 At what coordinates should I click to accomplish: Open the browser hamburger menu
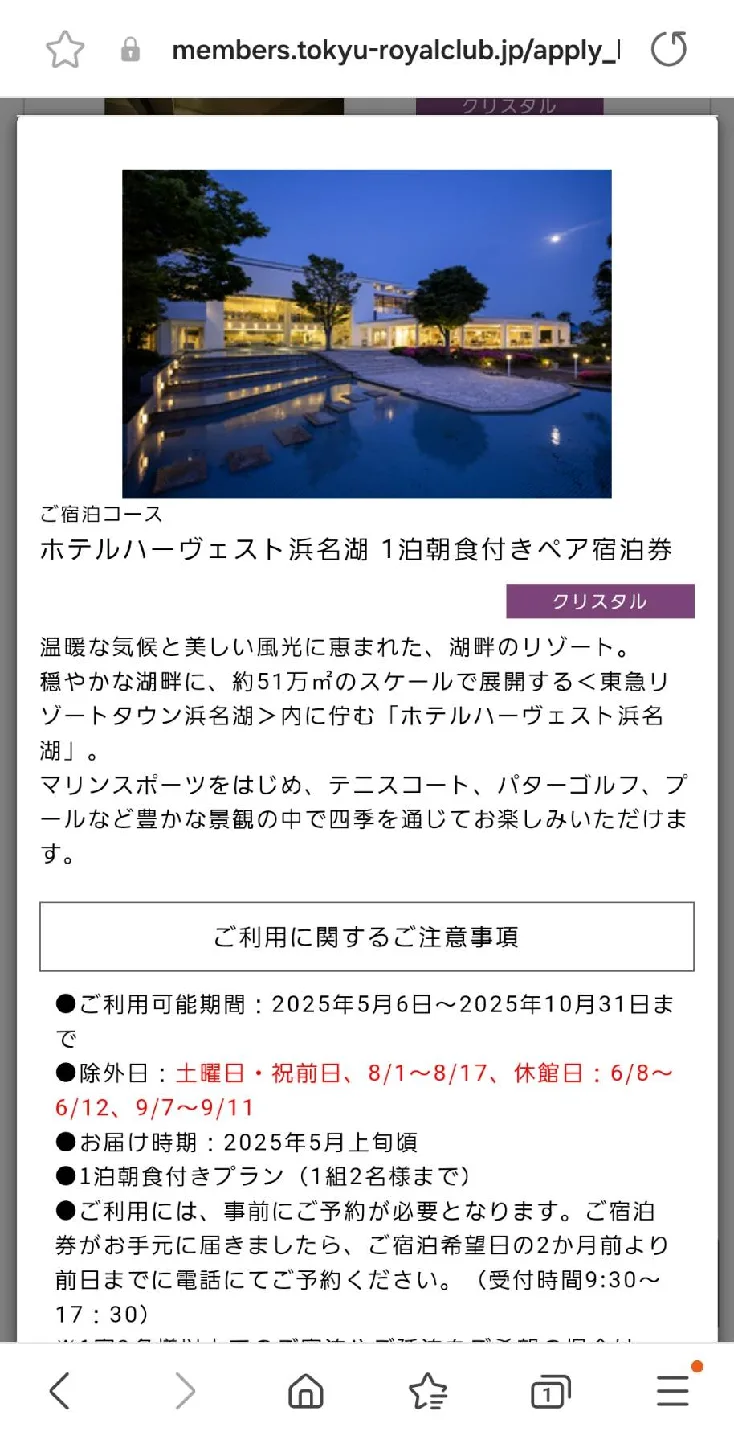pos(673,1391)
